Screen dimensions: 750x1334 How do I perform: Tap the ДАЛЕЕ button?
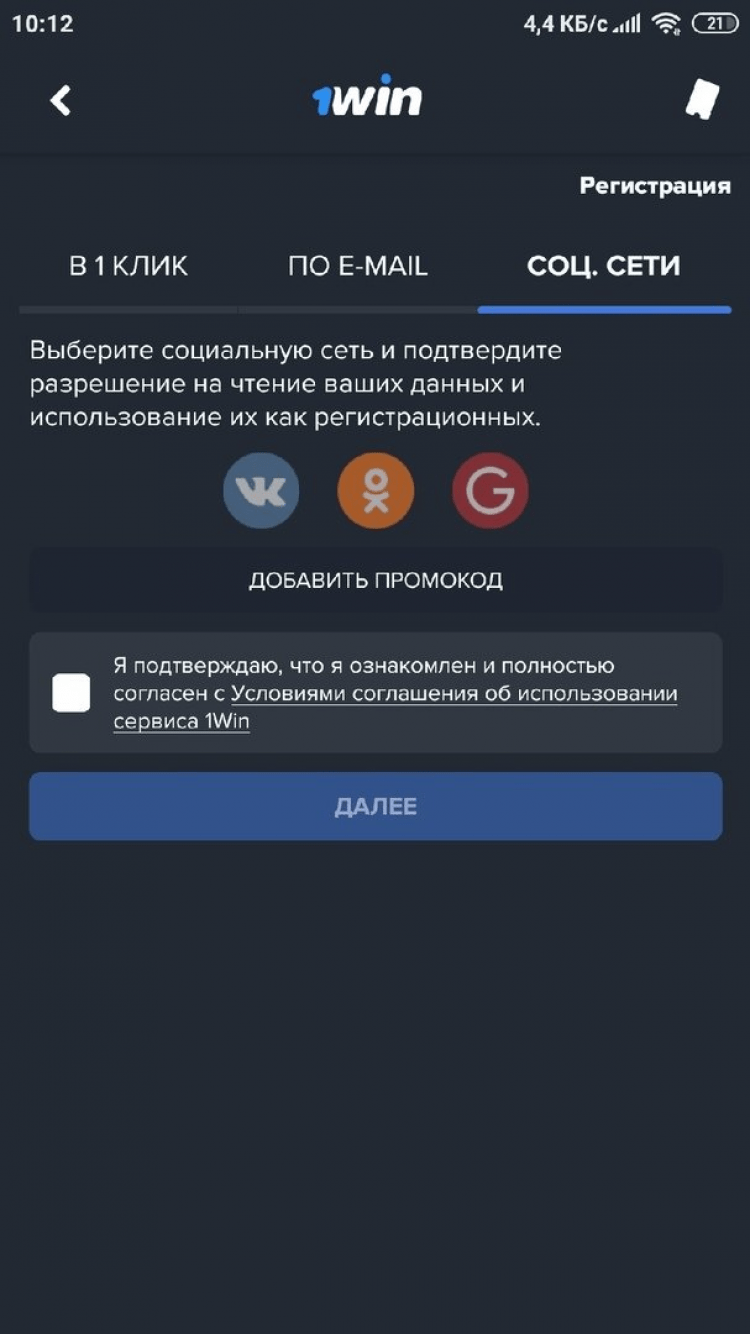375,806
